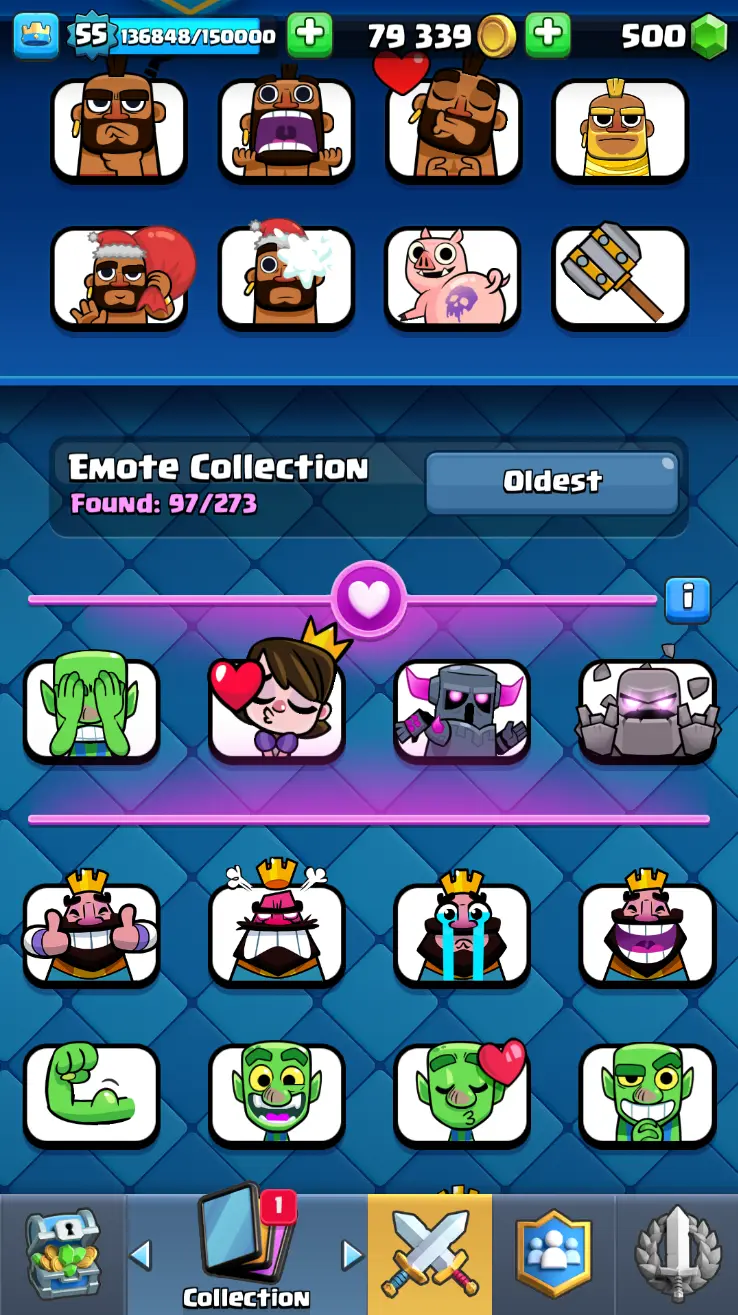This screenshot has width=738, height=1315.
Task: Select the hammer emote in the deck
Action: click(619, 276)
